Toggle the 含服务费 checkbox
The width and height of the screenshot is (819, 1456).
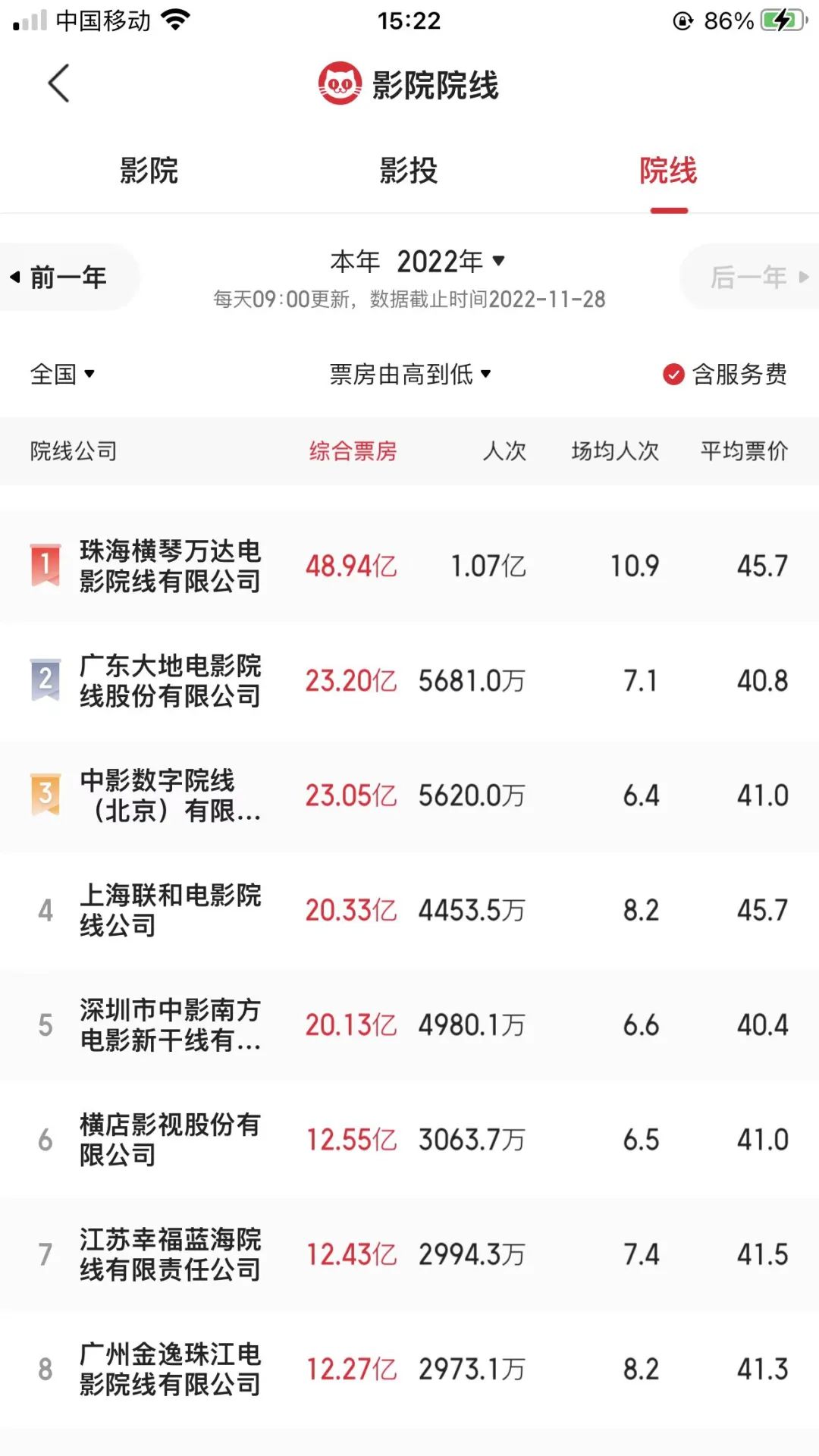[674, 374]
